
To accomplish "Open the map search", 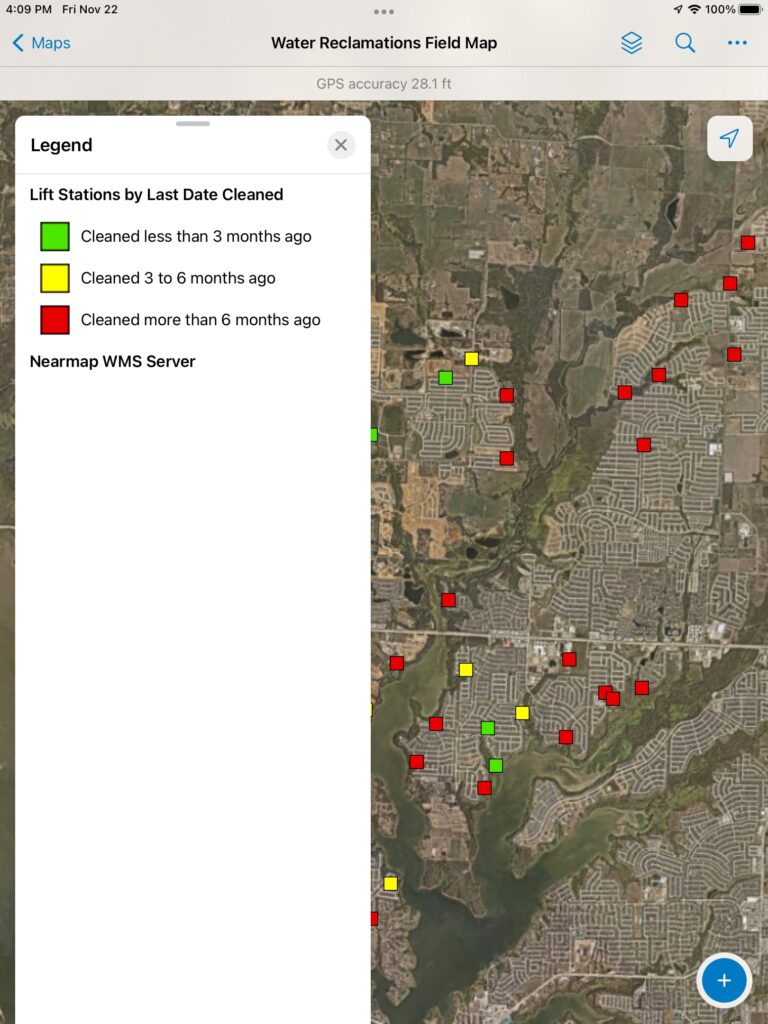I will click(x=685, y=43).
